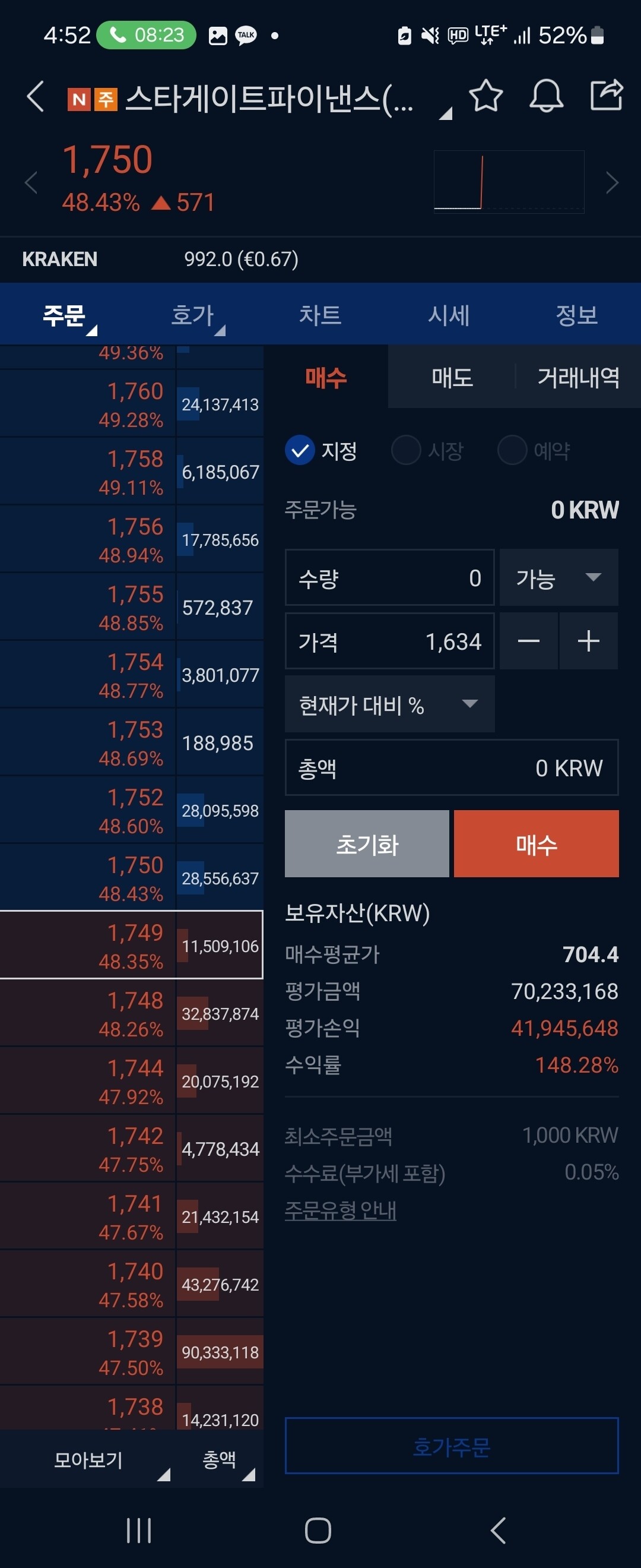
Task: Decrease price with the minus button
Action: point(528,641)
